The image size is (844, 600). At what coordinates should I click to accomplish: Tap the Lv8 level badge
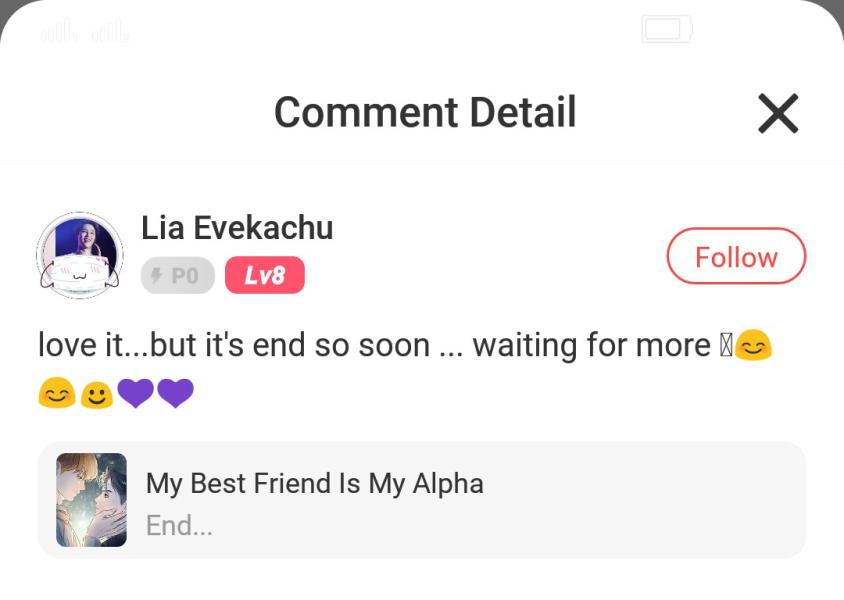264,276
